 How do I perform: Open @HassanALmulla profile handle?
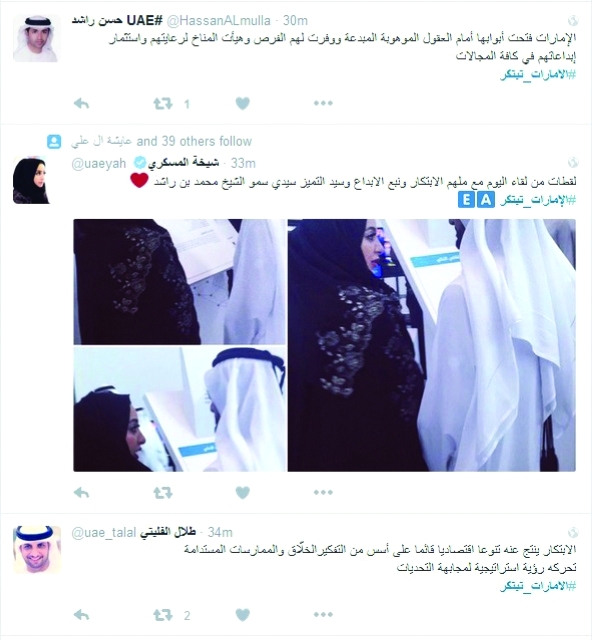pyautogui.click(x=219, y=20)
